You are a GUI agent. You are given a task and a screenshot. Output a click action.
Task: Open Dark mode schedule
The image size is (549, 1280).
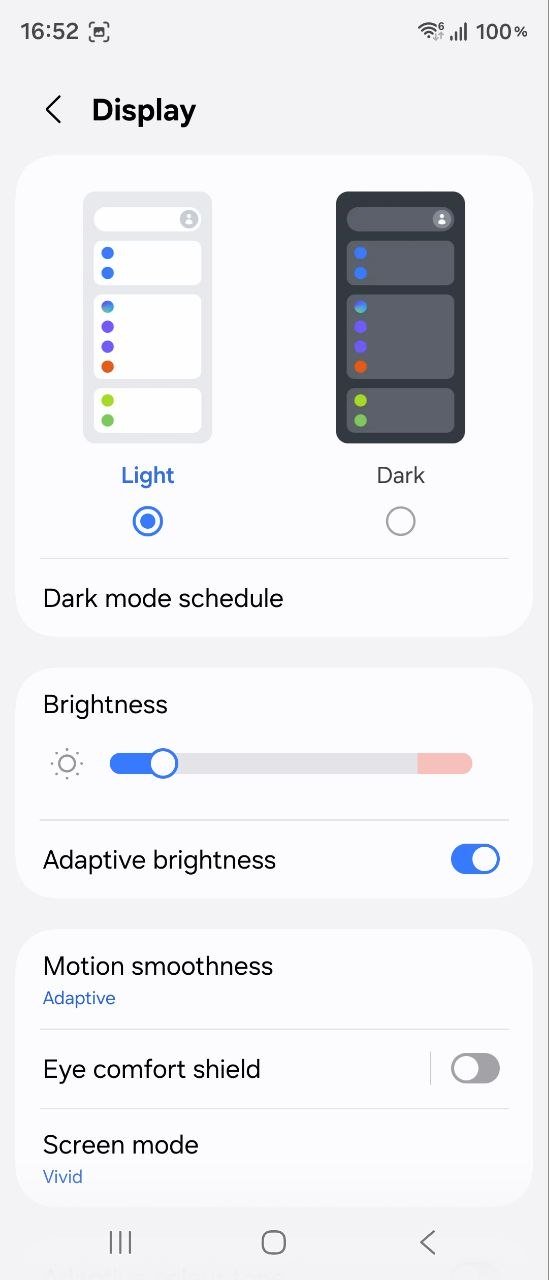pyautogui.click(x=274, y=598)
